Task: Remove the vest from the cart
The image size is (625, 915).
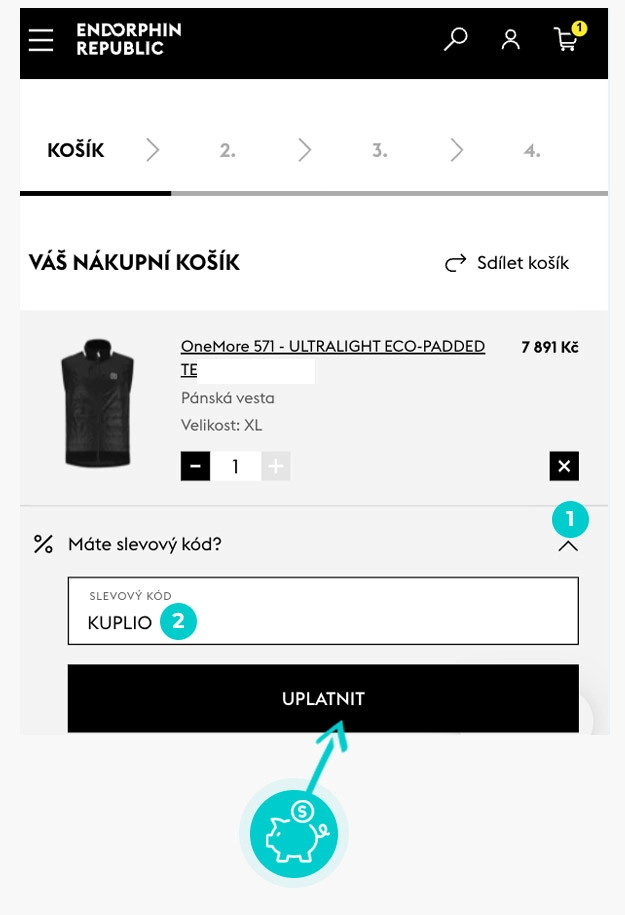Action: 564,466
